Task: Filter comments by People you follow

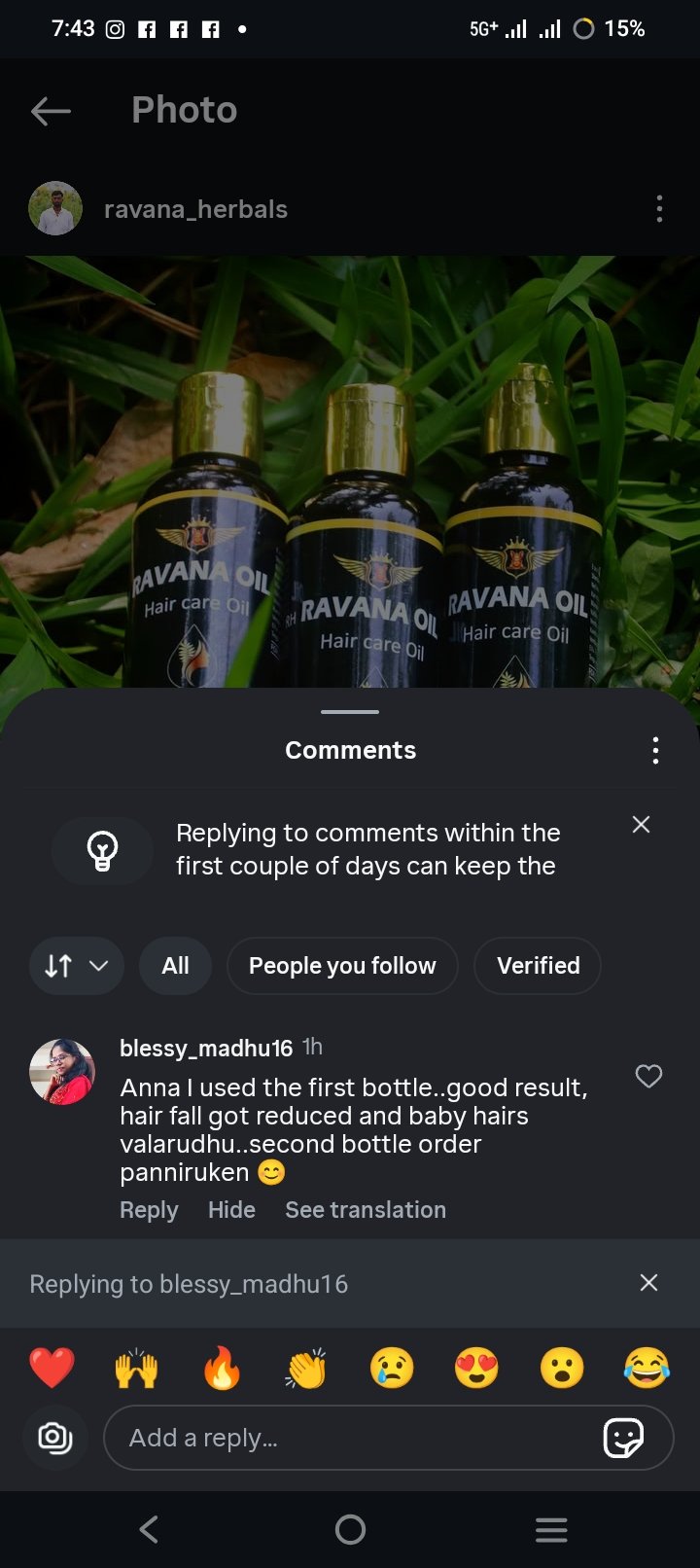Action: tap(342, 966)
